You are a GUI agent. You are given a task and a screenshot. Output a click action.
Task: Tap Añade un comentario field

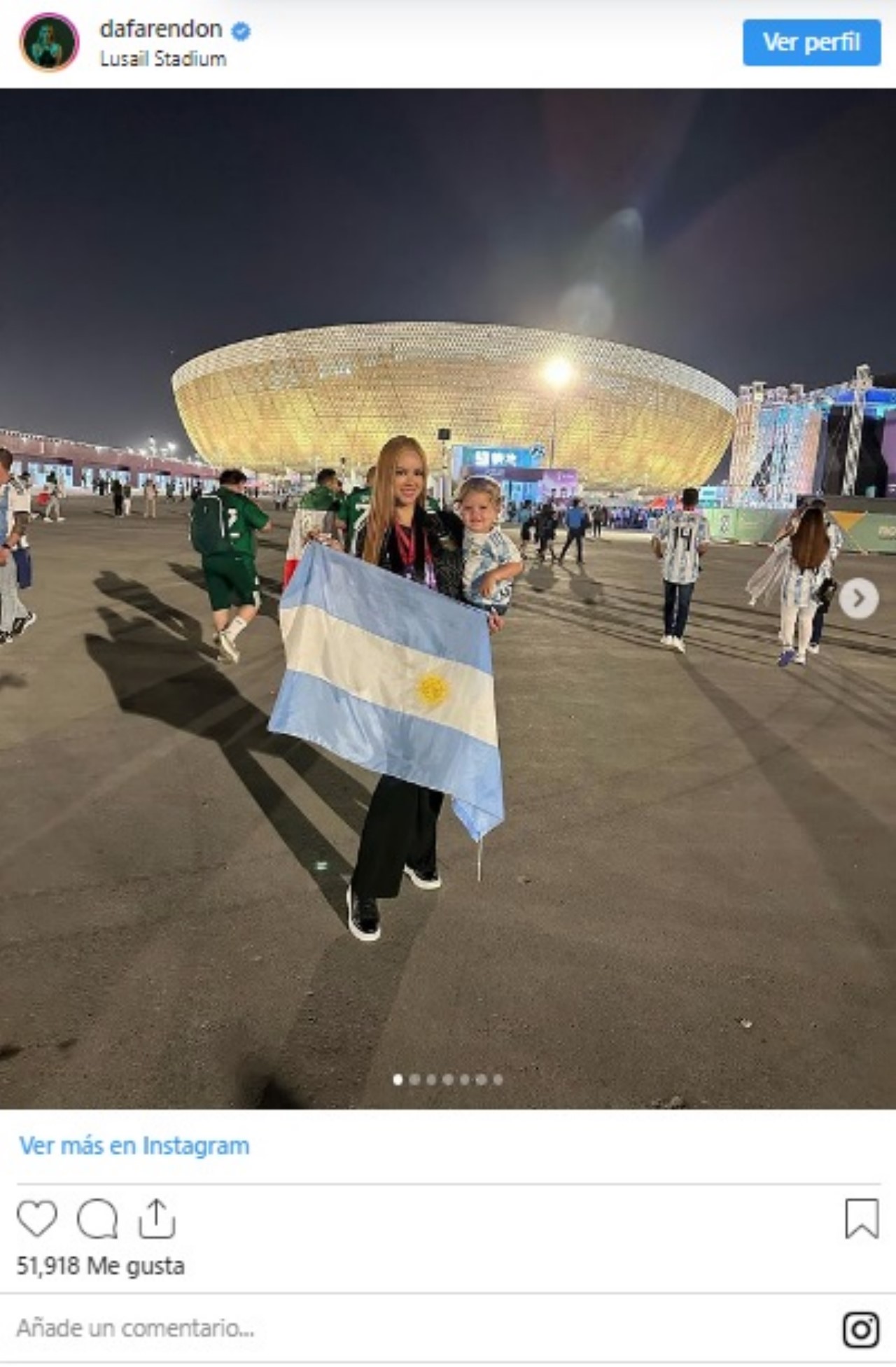click(x=135, y=1328)
